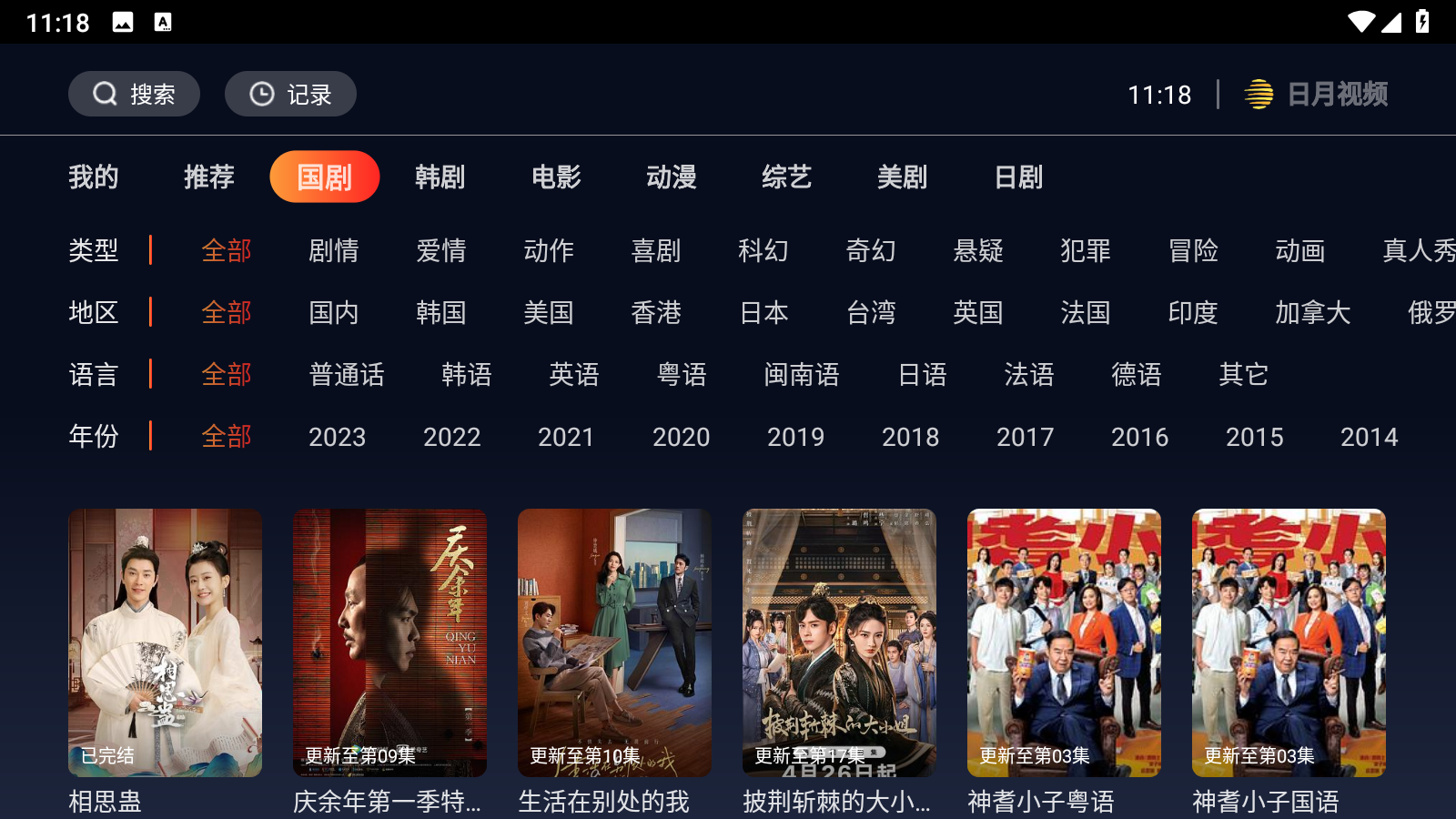Open the 搜索 search button
Viewport: 1456px width, 819px height.
[134, 94]
